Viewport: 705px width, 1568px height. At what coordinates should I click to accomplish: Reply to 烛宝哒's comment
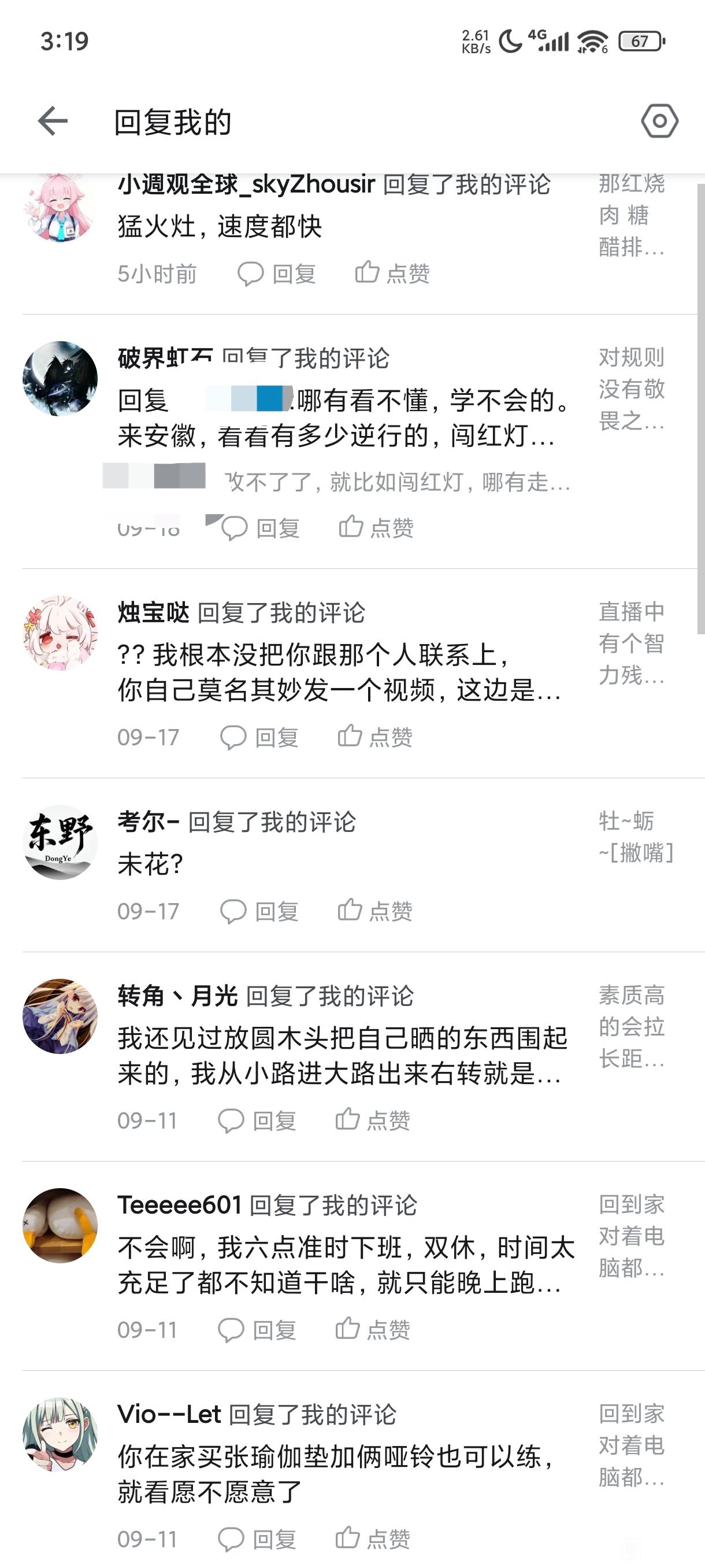[259, 737]
